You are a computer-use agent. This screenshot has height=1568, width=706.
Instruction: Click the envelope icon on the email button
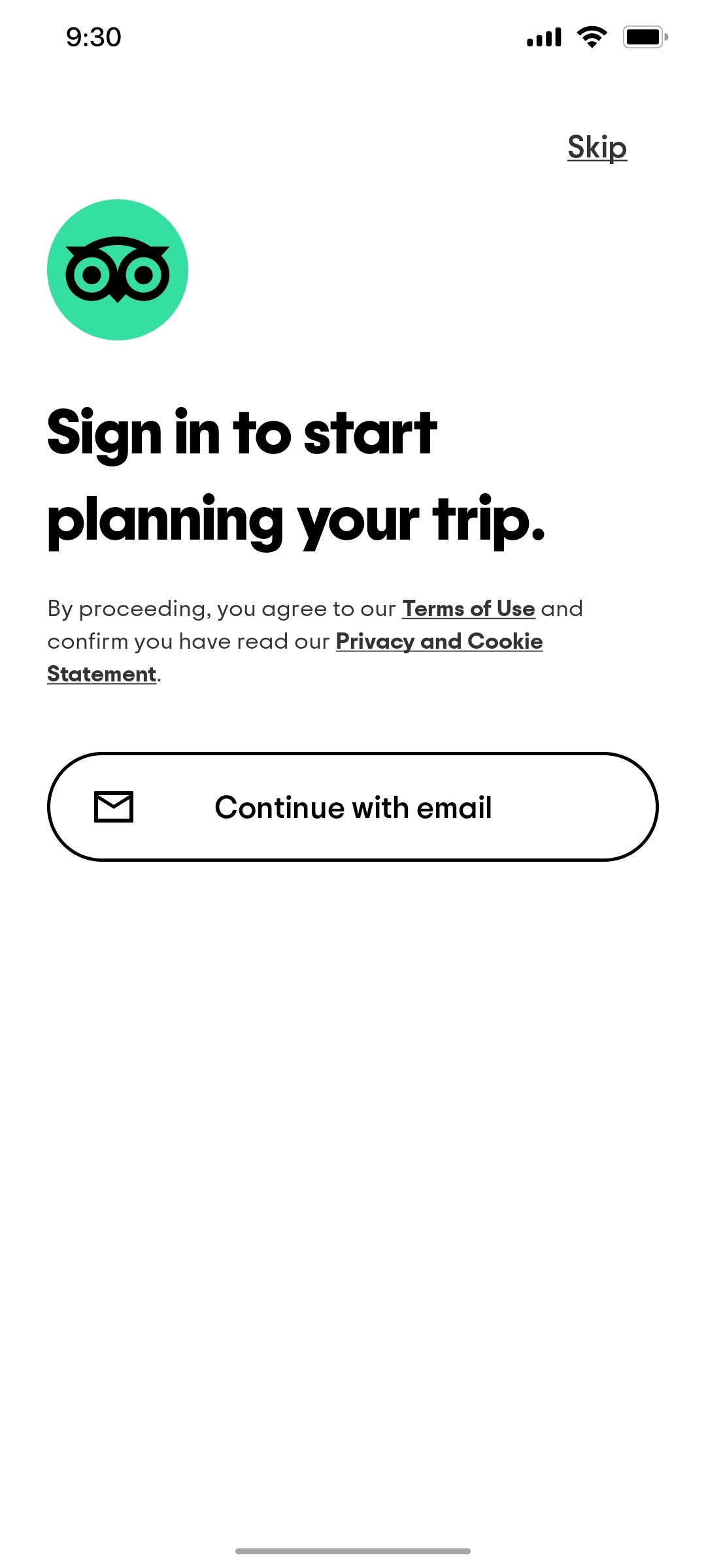[x=114, y=807]
